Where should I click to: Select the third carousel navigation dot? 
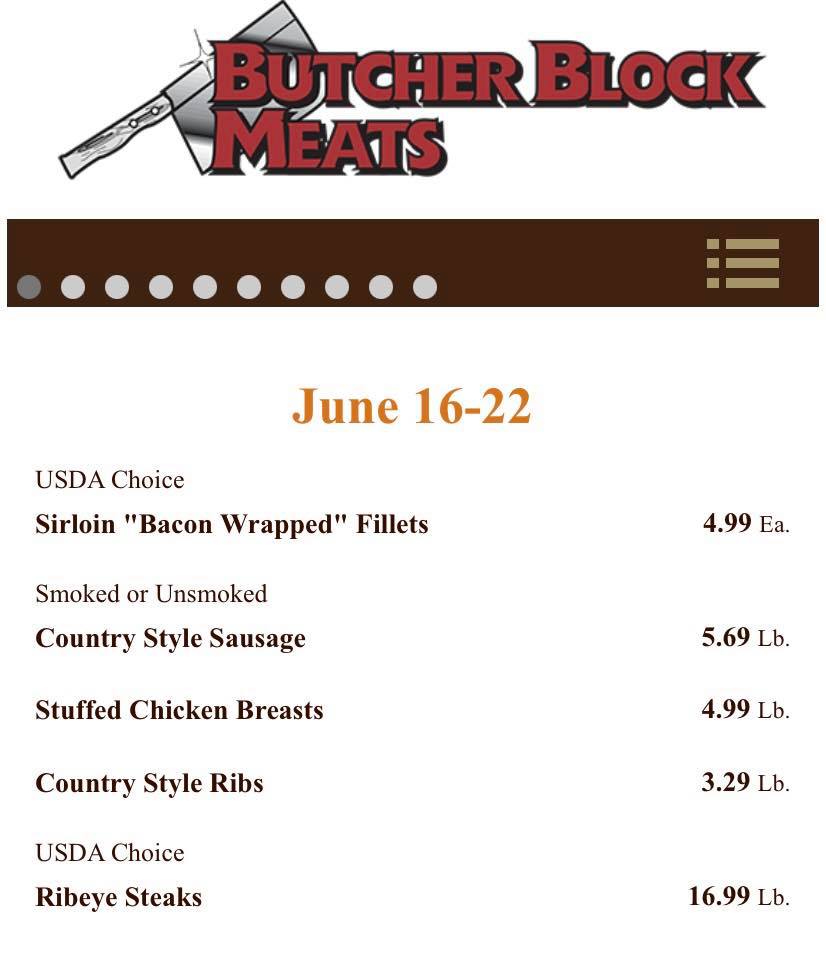pos(118,288)
